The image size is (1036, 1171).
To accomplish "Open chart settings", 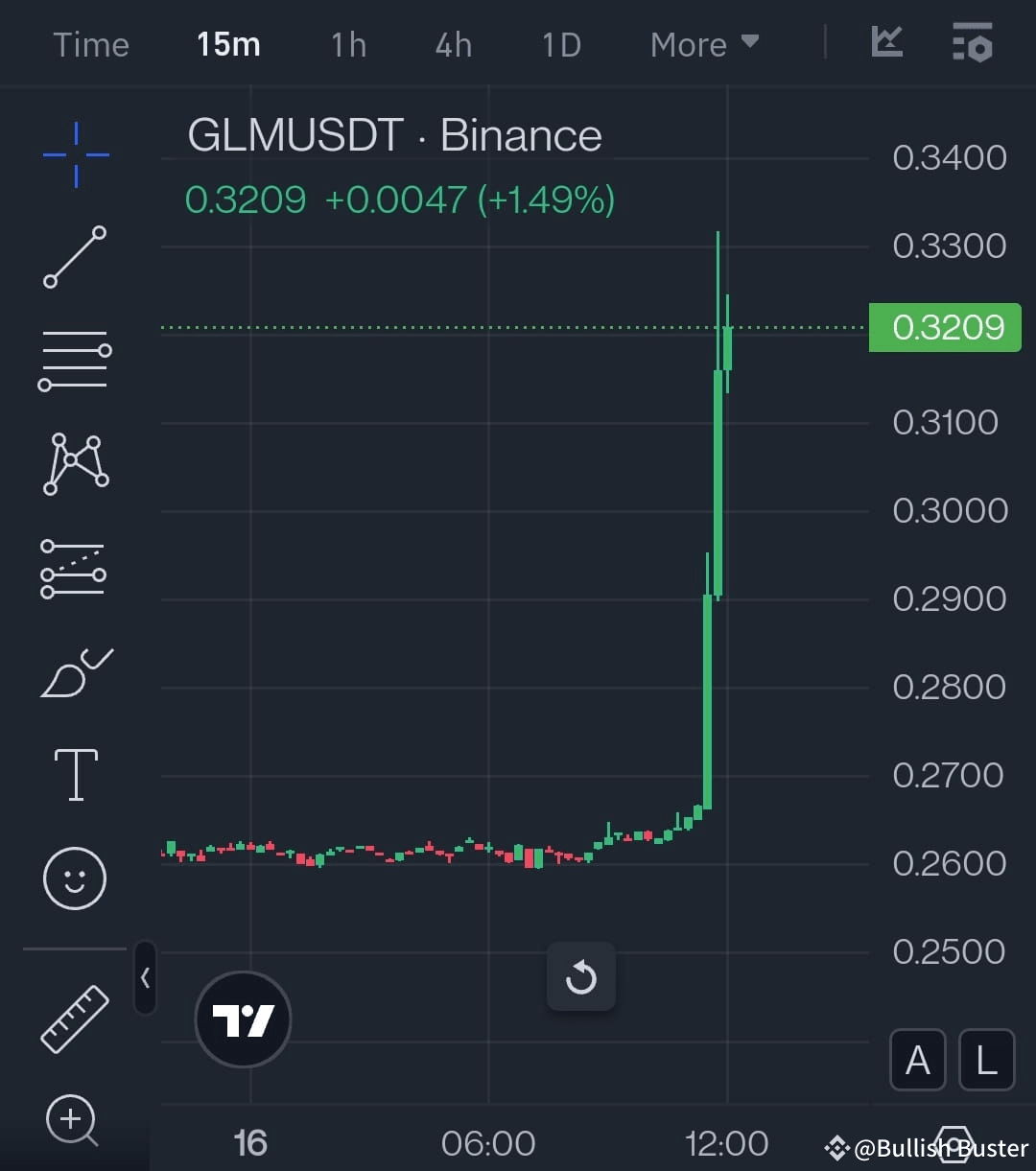I will point(972,42).
